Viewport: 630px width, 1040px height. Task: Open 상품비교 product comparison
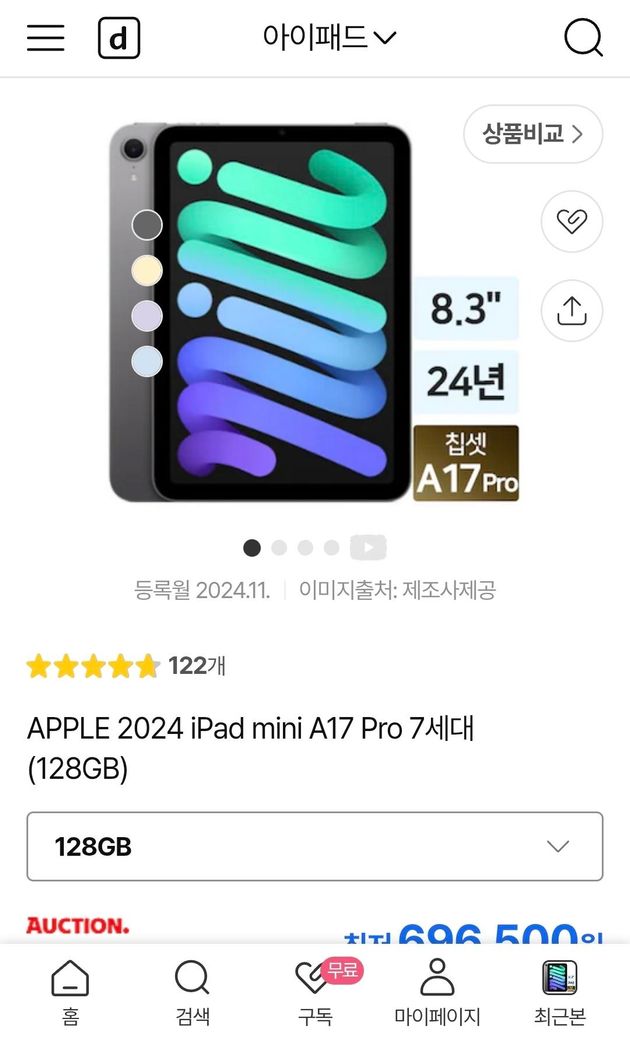pos(532,134)
